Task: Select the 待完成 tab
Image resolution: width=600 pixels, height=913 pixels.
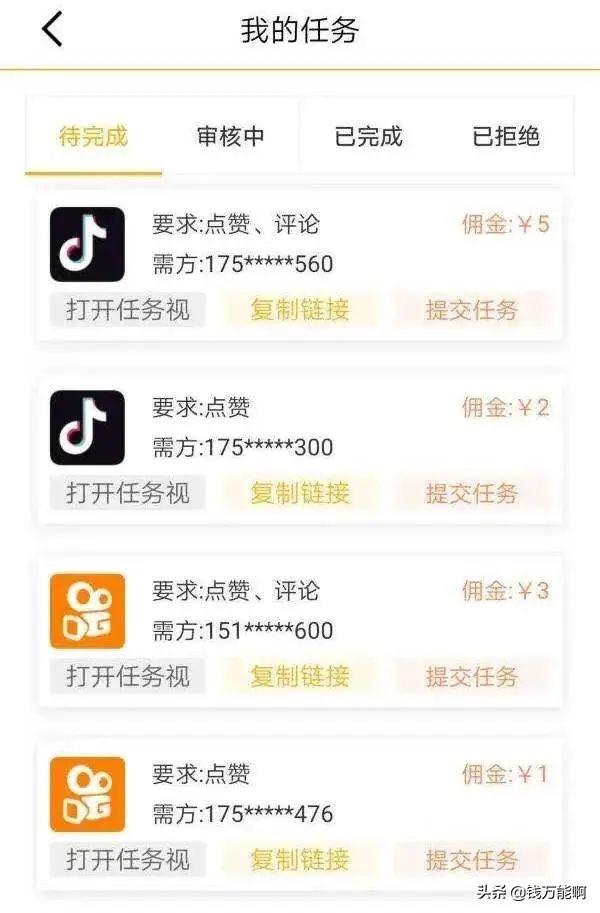Action: point(93,136)
